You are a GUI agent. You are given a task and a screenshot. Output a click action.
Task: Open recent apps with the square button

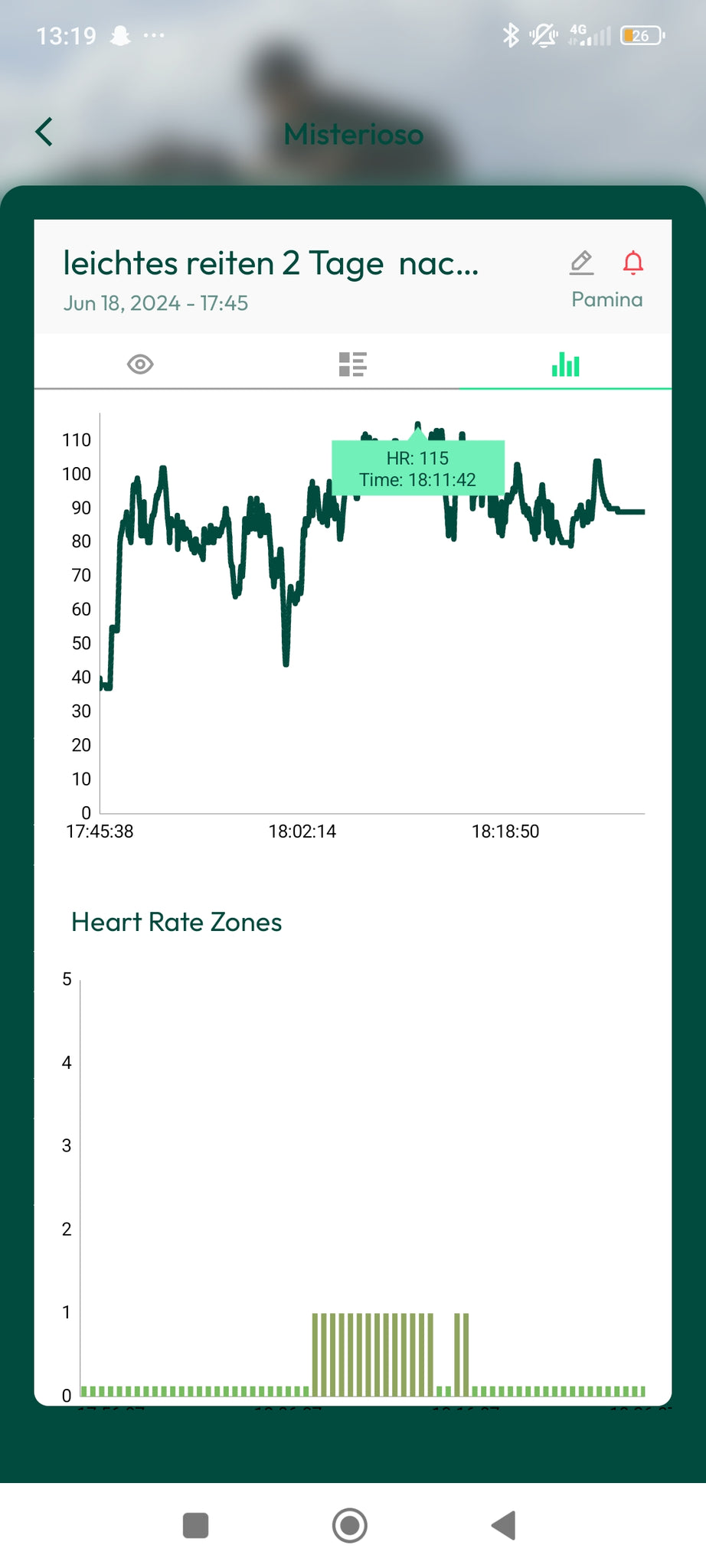click(x=196, y=1524)
